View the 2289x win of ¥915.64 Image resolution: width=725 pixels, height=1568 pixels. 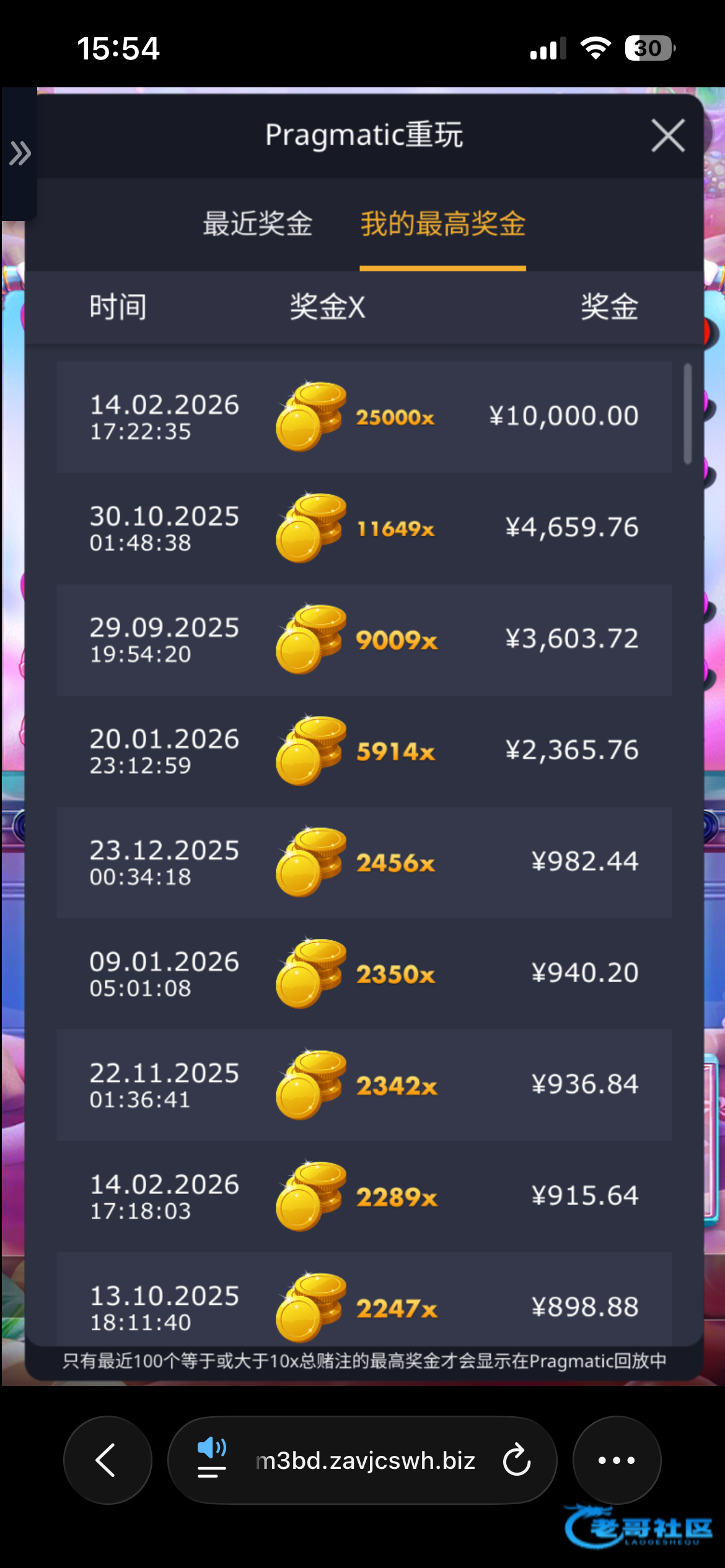click(364, 1196)
